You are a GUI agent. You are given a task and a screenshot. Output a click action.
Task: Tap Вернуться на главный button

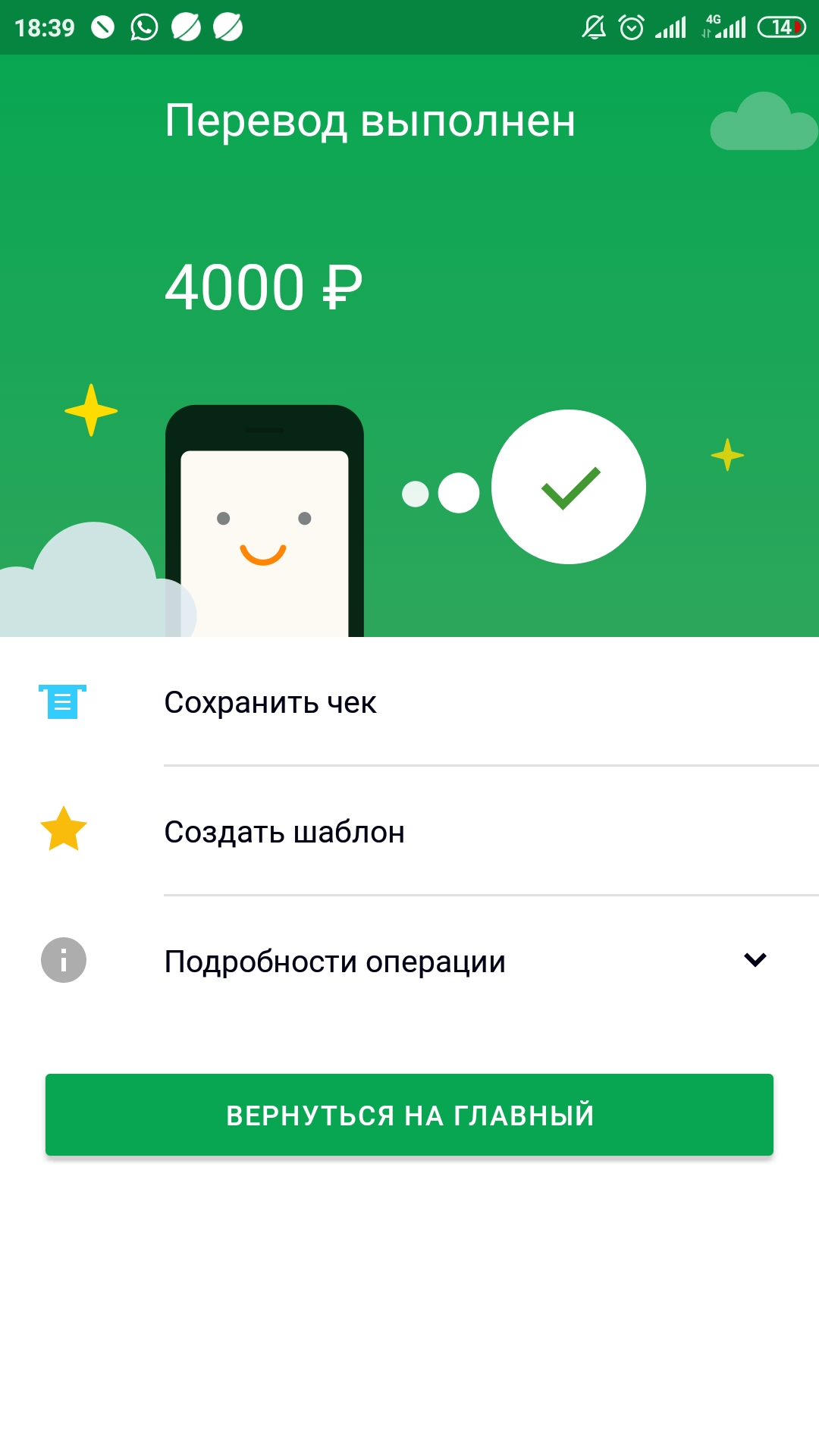pos(409,1115)
